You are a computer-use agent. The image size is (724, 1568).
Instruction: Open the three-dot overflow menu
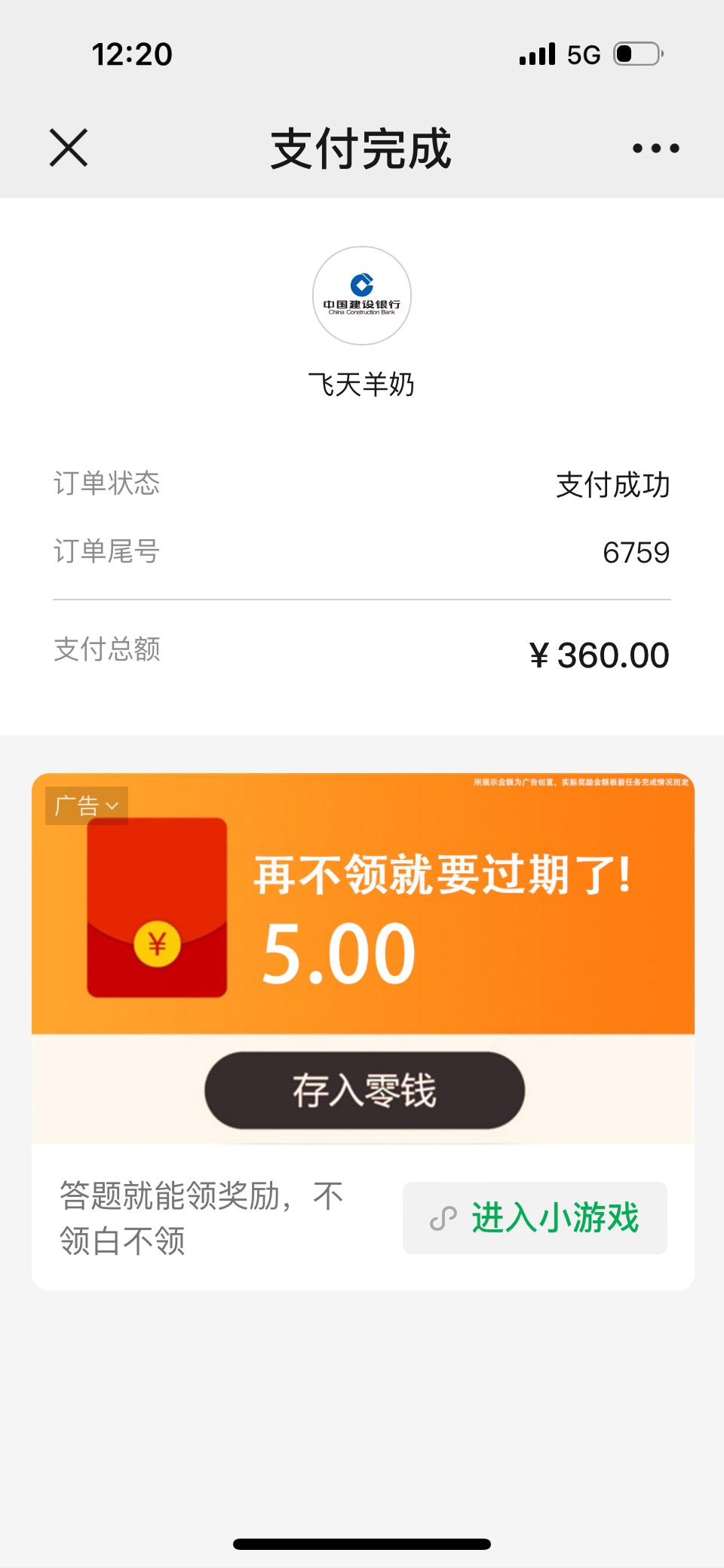[655, 149]
